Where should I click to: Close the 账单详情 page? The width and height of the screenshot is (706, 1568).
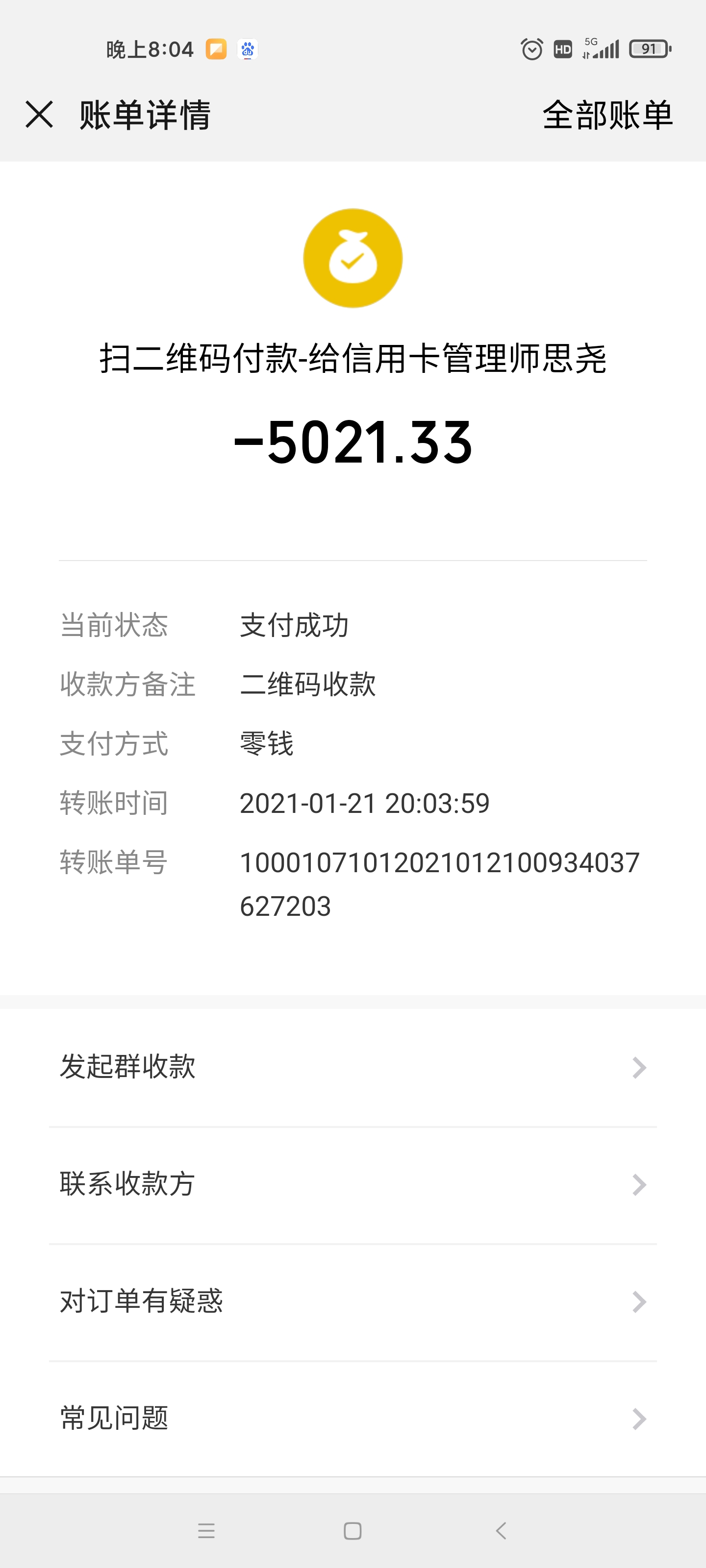click(40, 115)
